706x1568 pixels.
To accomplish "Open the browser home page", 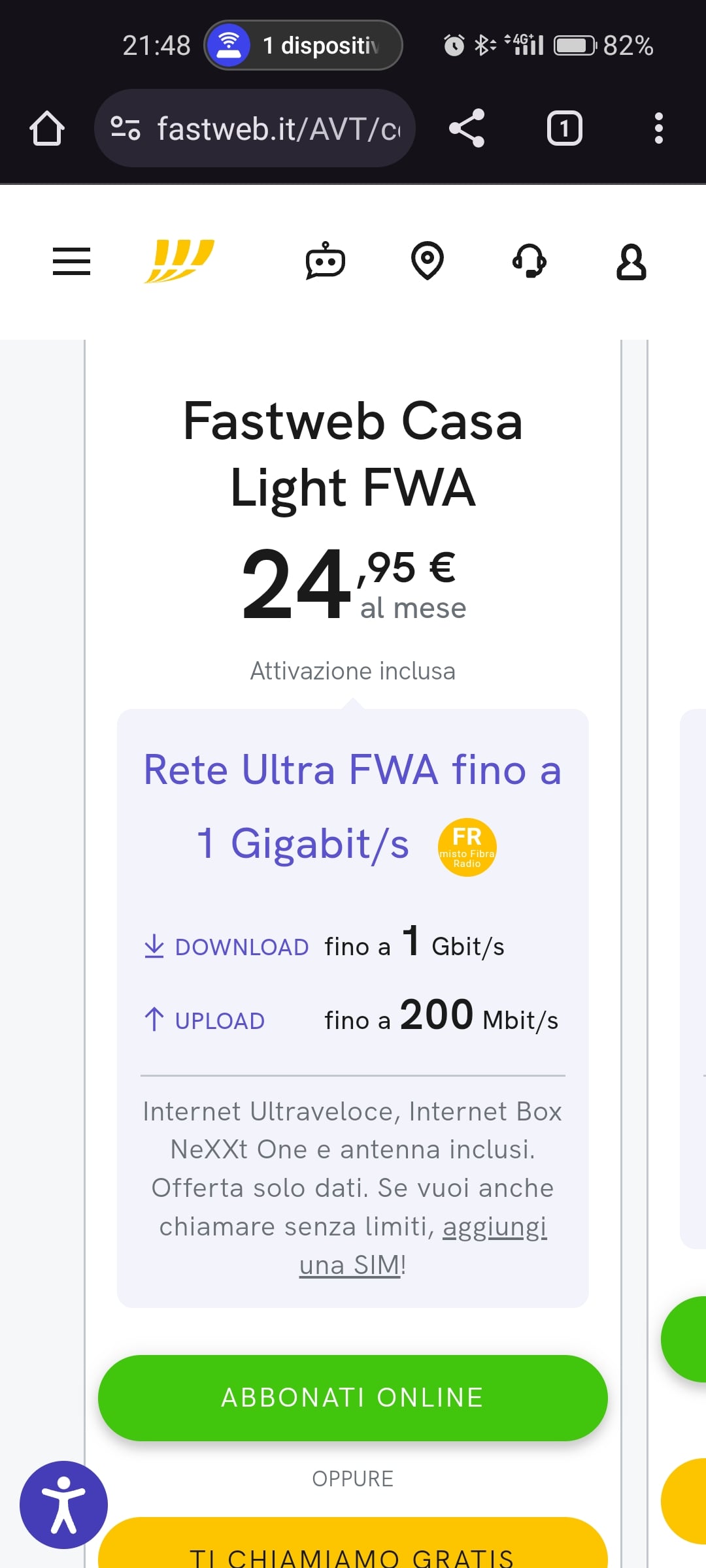I will click(47, 129).
